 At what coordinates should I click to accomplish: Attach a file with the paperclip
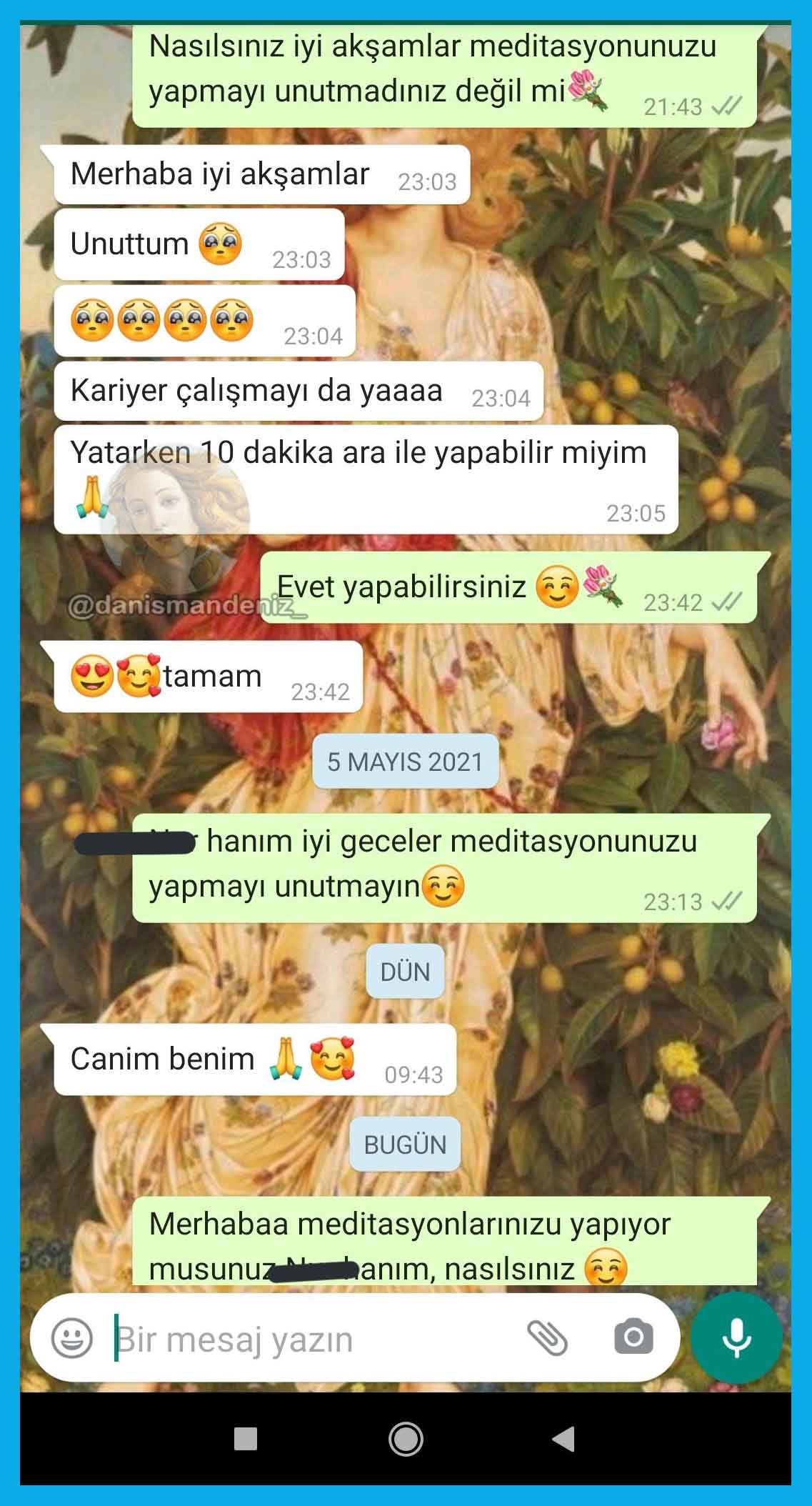click(x=546, y=1337)
